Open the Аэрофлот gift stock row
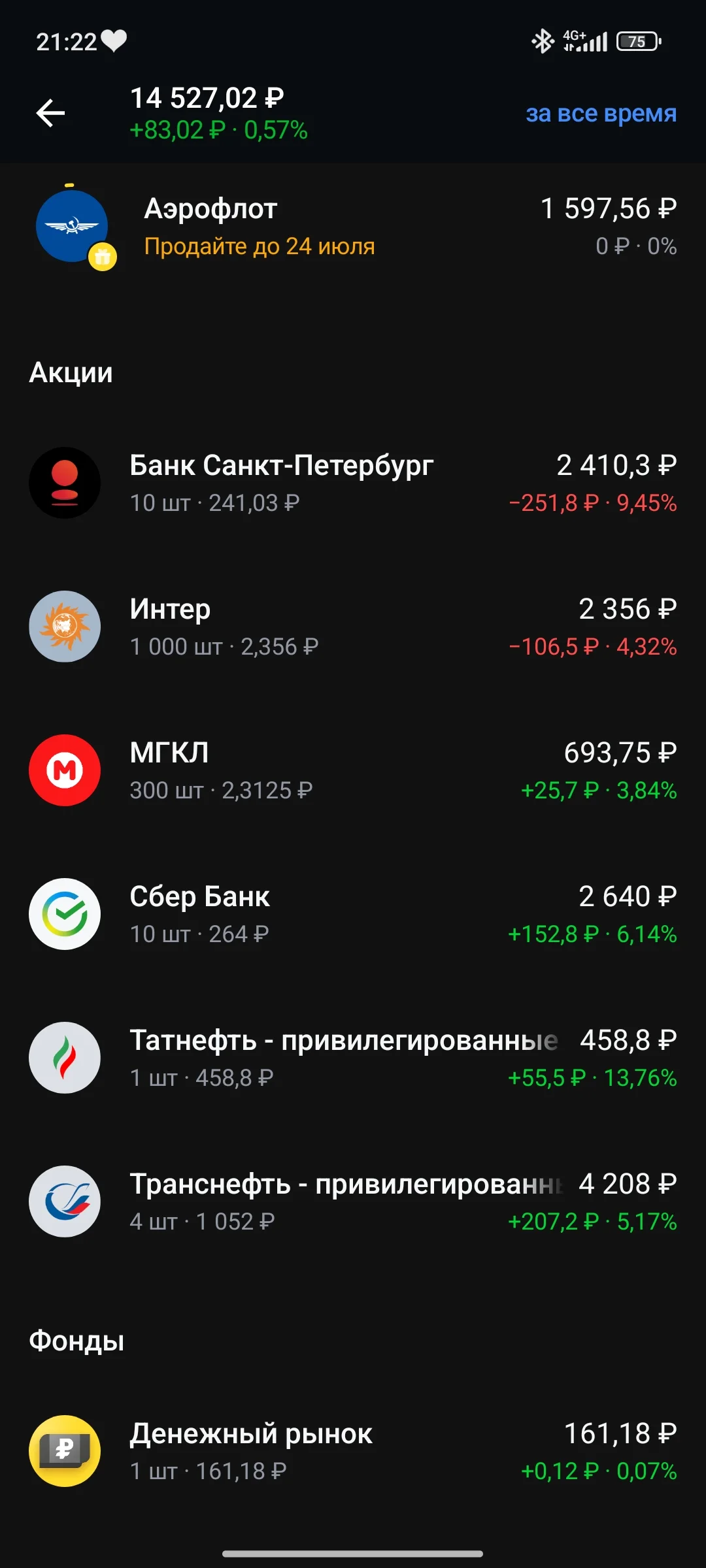 coord(353,227)
